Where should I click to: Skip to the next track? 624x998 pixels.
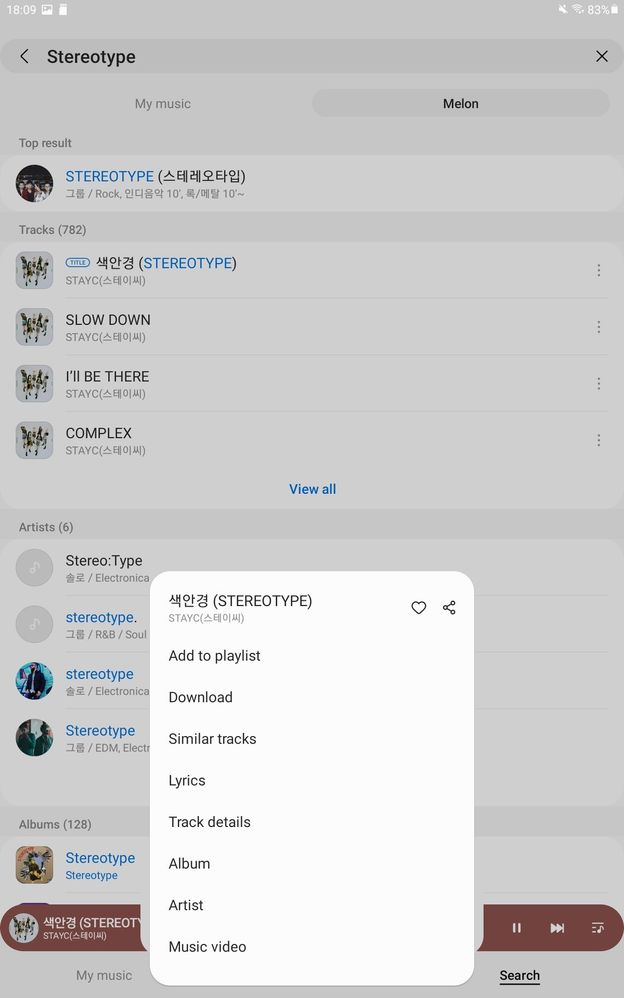(557, 928)
